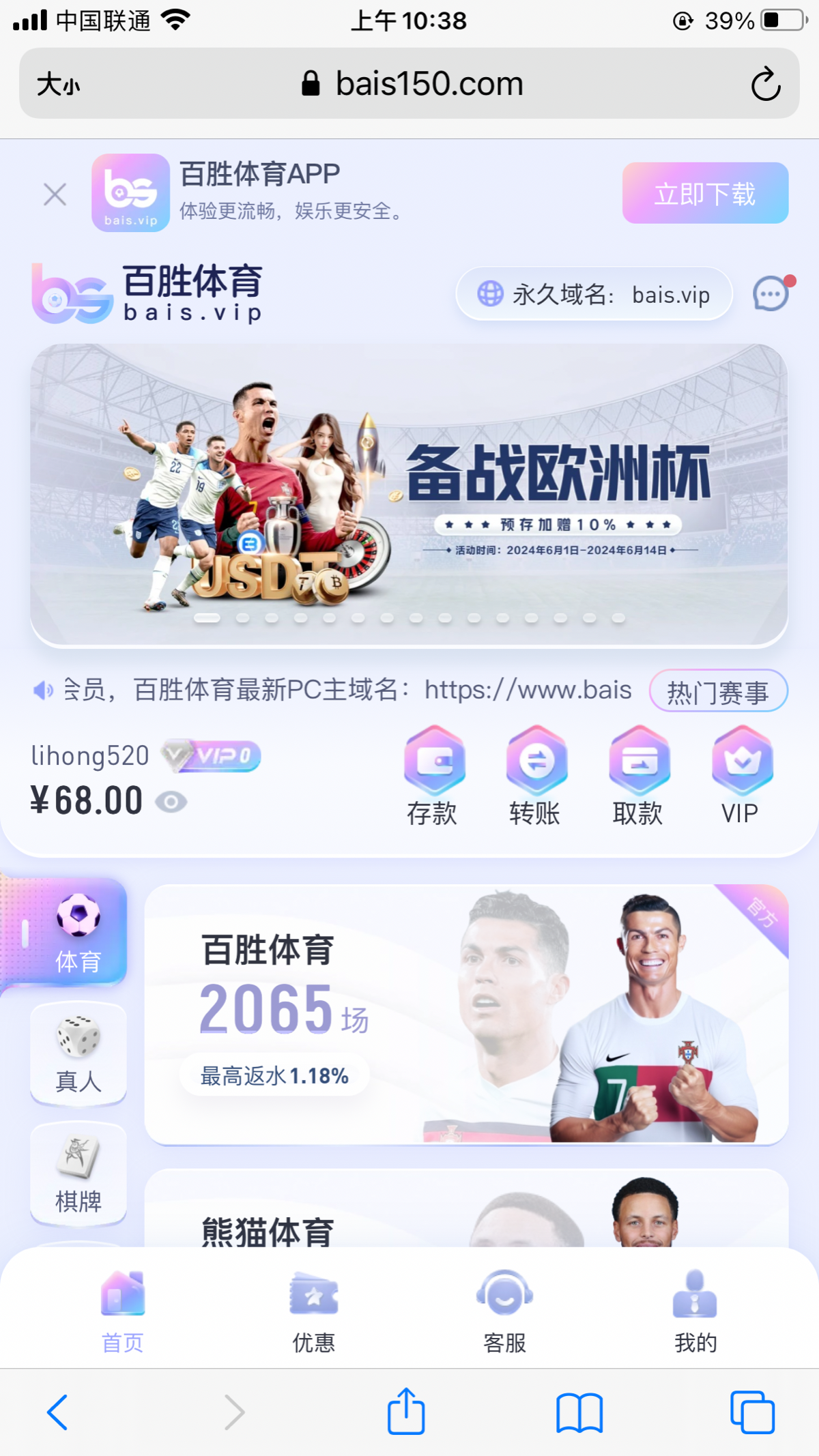
Task: Switch to the 客服 tab
Action: coord(504,1311)
